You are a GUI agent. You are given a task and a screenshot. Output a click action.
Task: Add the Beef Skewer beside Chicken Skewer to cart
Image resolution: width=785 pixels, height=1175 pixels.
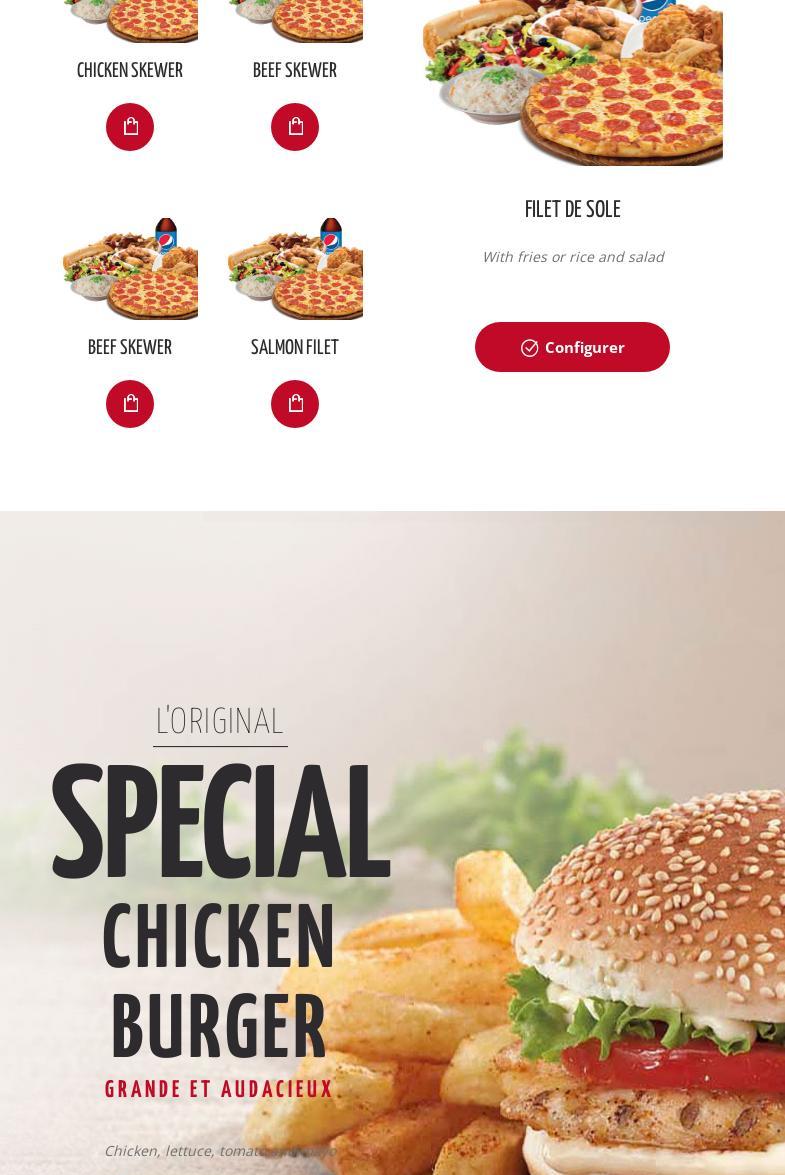(x=295, y=127)
